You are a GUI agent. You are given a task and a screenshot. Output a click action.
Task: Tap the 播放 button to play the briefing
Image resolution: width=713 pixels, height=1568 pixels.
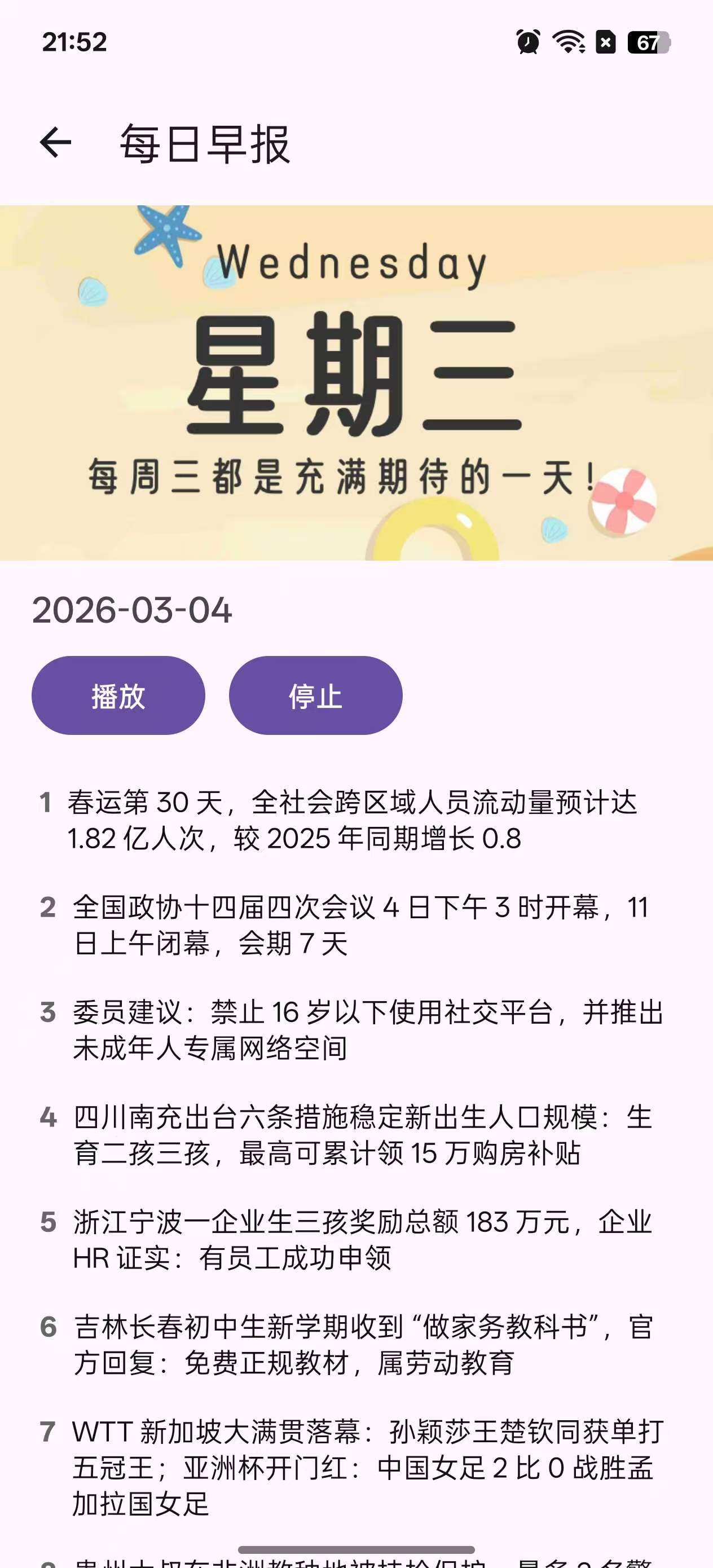click(118, 695)
